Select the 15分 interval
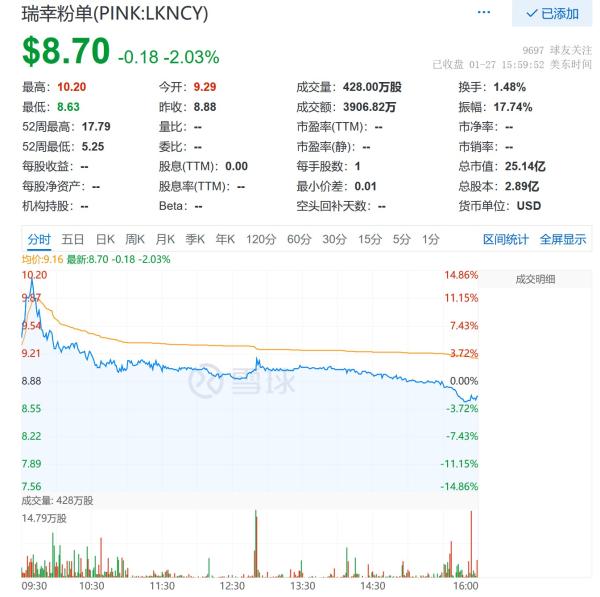Viewport: 600px width, 597px height. tap(370, 239)
